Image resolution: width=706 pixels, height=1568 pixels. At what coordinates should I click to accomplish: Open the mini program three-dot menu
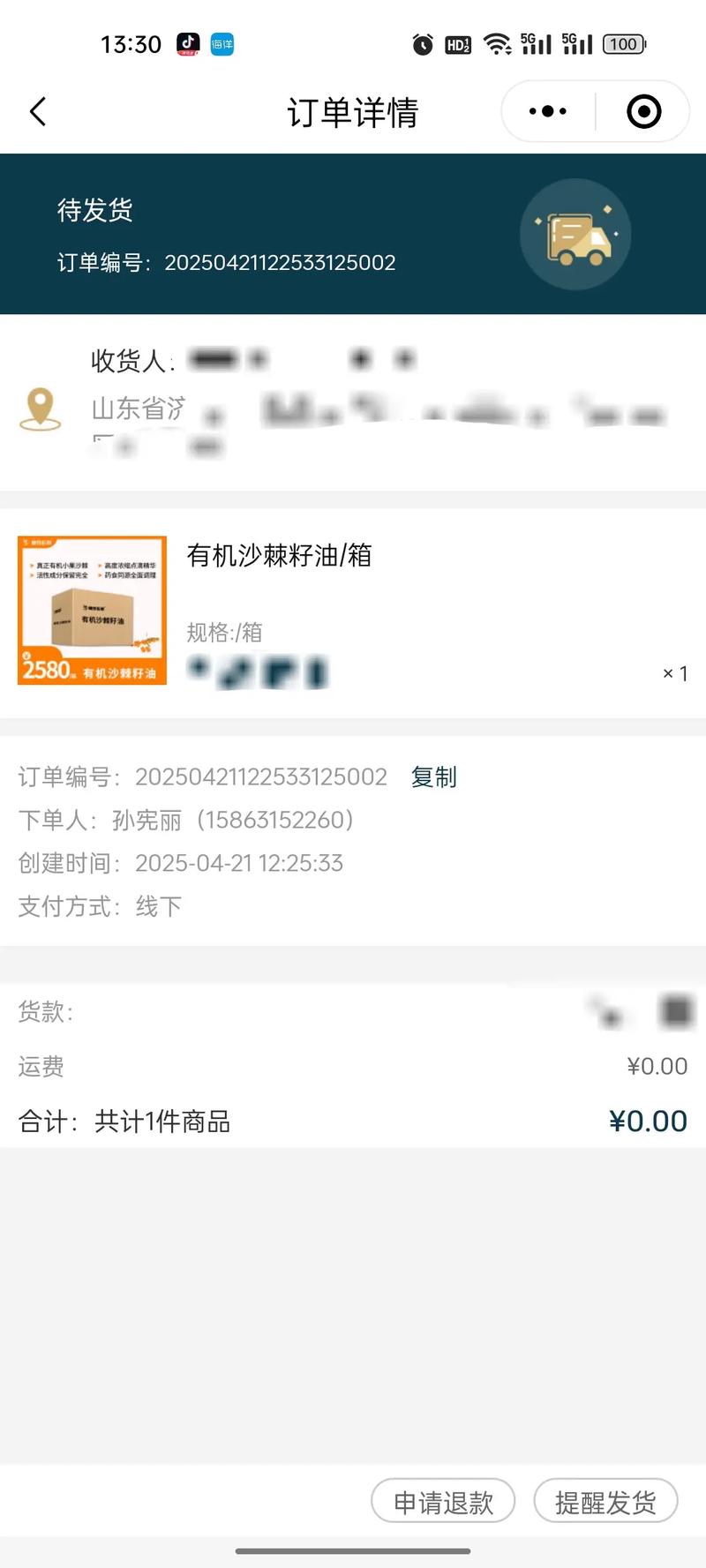click(x=548, y=111)
